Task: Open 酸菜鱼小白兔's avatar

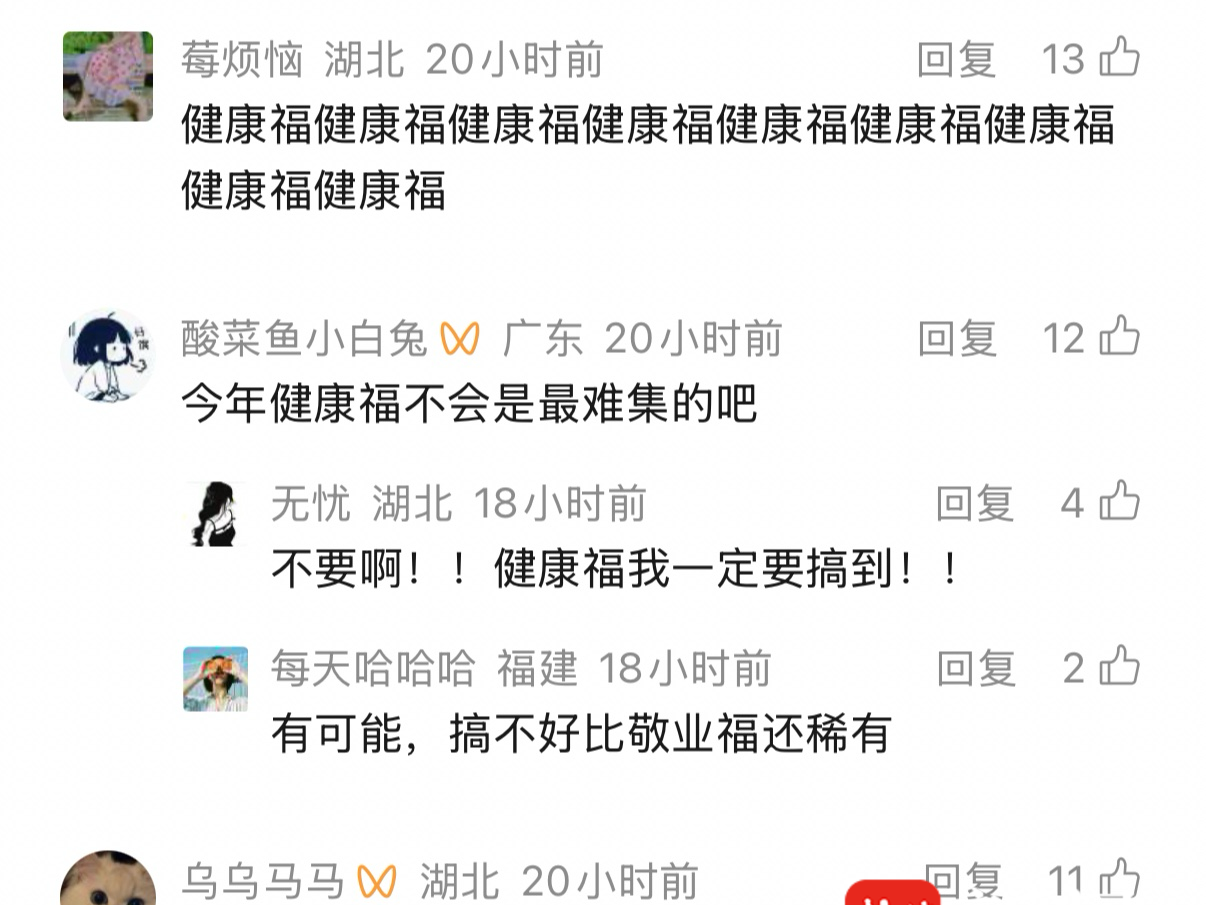Action: click(x=108, y=355)
